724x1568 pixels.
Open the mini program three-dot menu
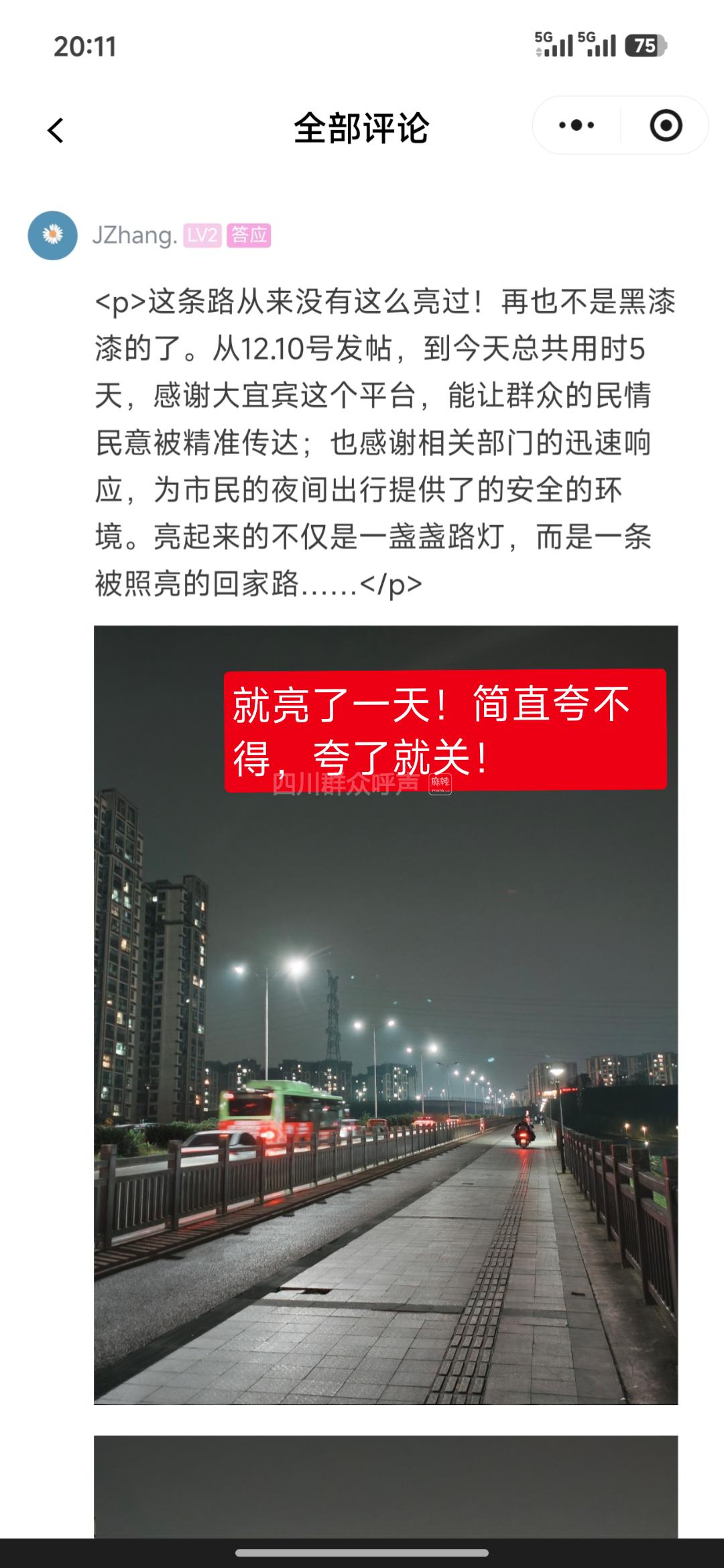pyautogui.click(x=577, y=125)
